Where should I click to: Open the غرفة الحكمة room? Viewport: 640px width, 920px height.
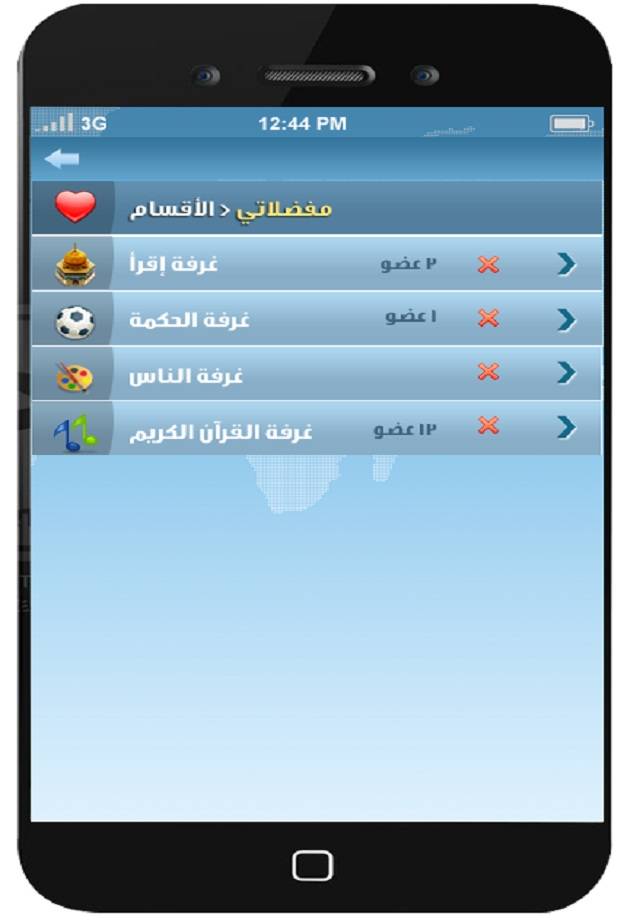[190, 320]
